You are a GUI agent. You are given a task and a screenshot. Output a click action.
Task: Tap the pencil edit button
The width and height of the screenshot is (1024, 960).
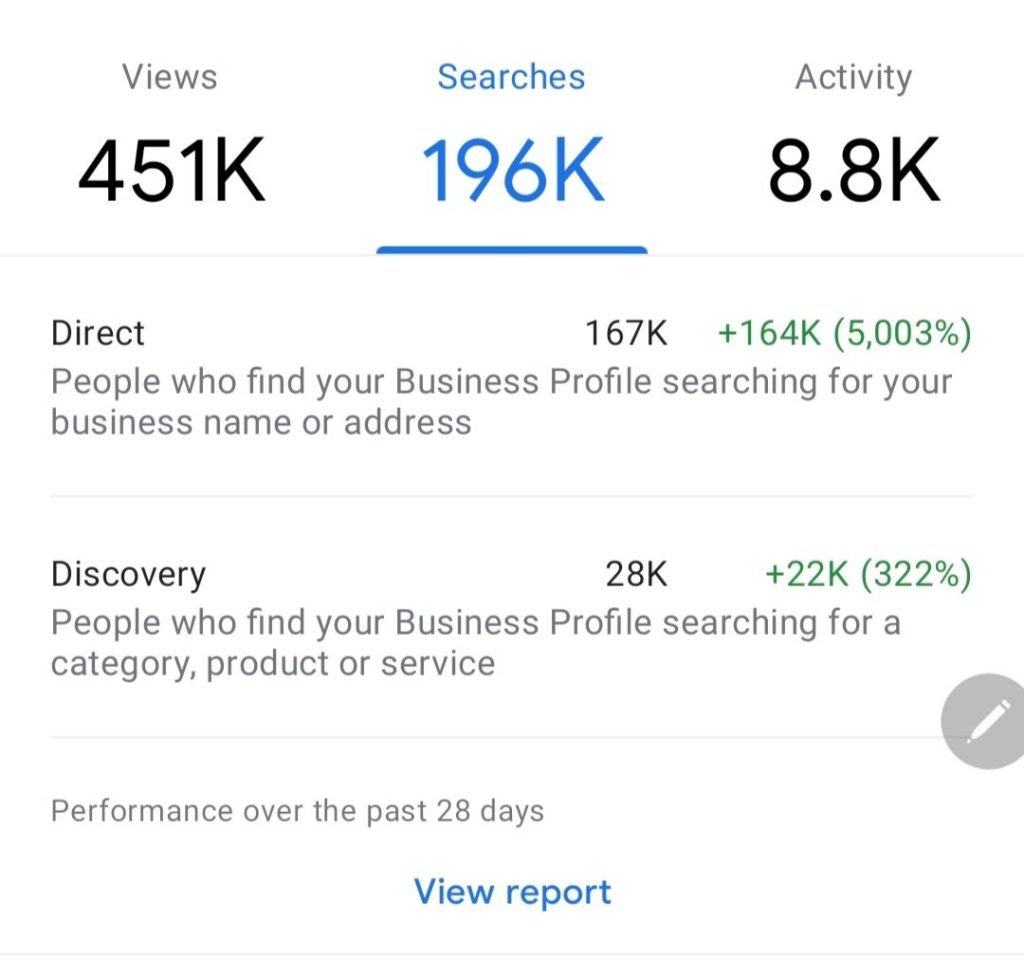(x=985, y=720)
